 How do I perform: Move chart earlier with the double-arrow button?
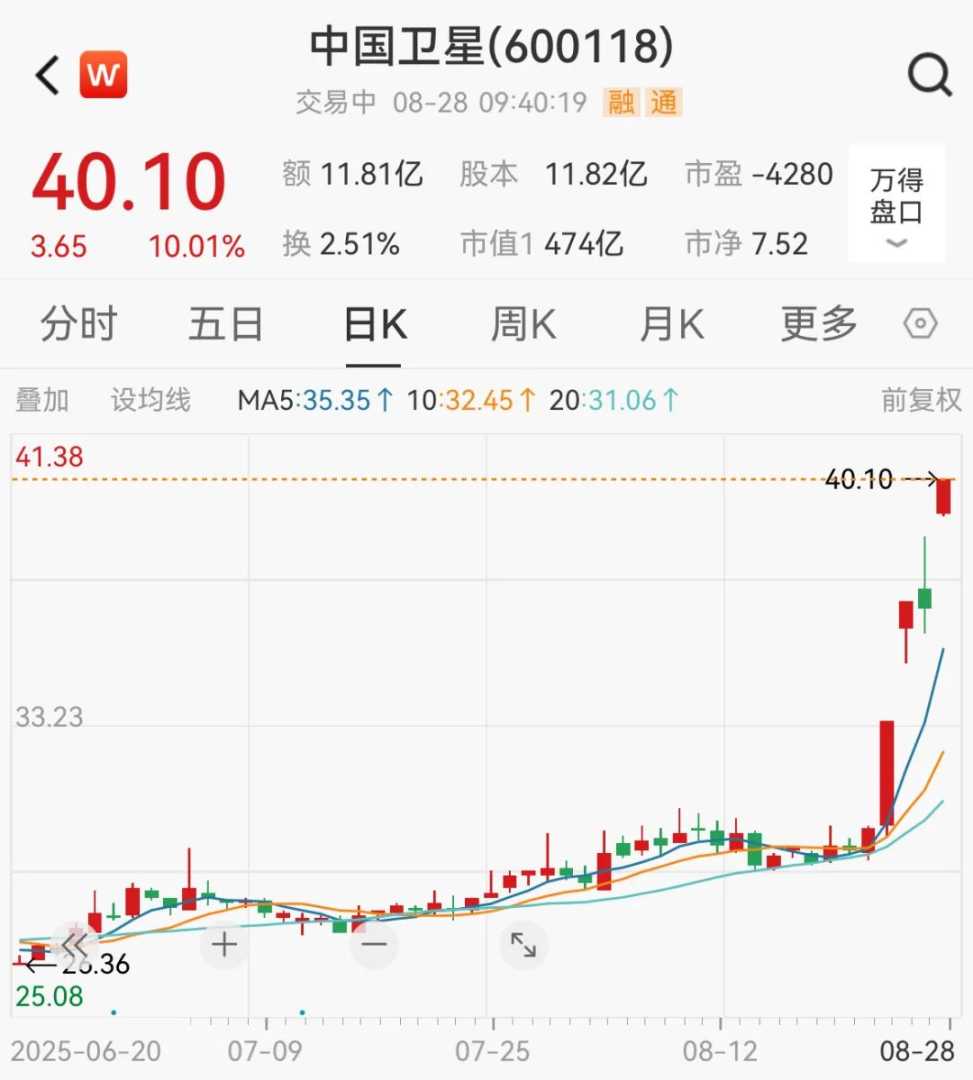coord(75,943)
